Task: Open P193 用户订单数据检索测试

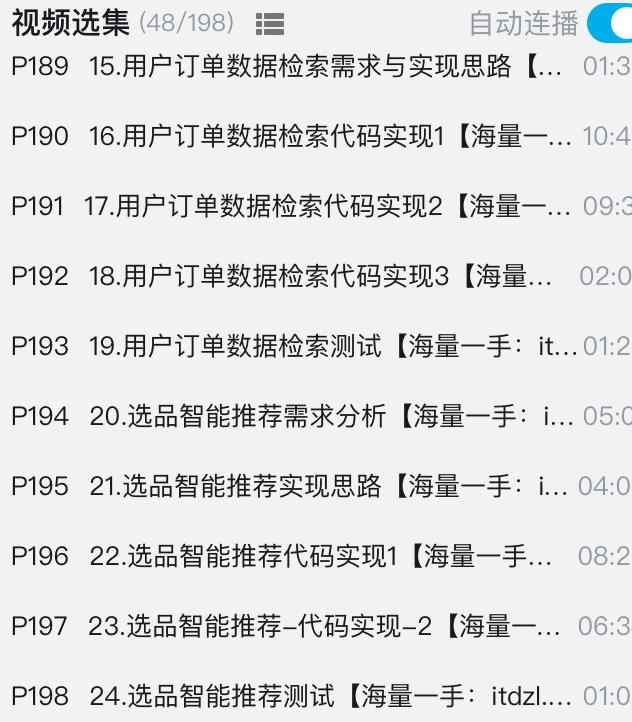Action: (318, 347)
